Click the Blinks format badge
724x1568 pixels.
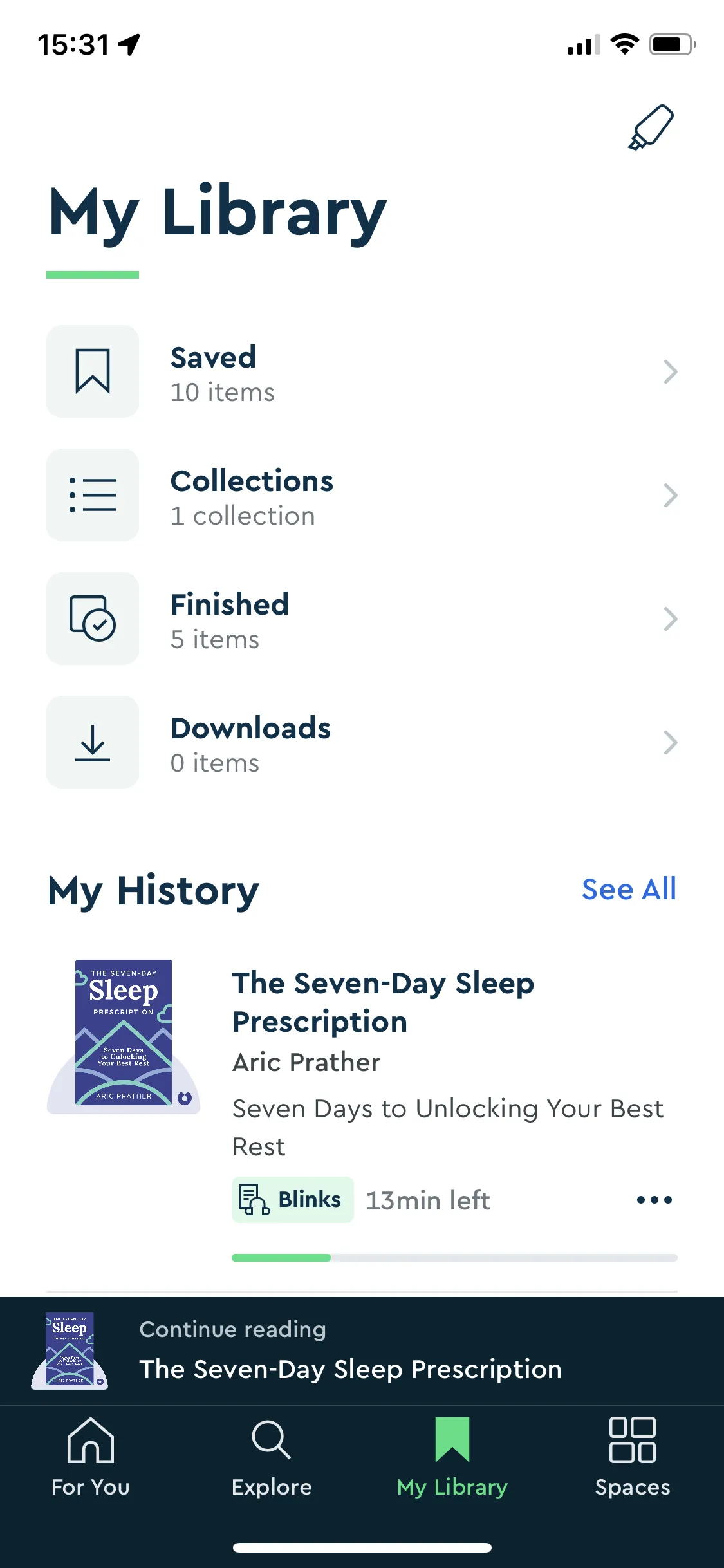pyautogui.click(x=293, y=1199)
